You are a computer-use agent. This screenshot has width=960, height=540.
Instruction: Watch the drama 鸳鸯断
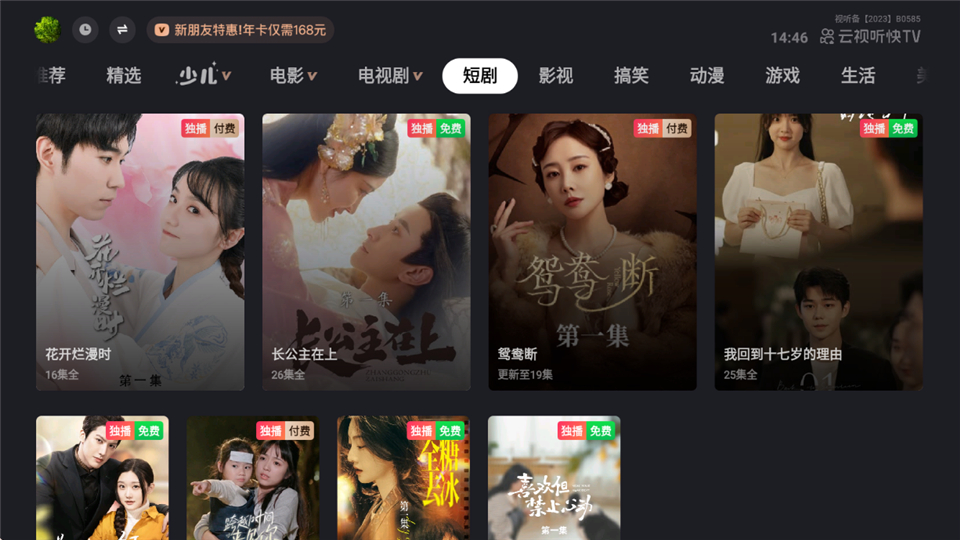tap(592, 252)
